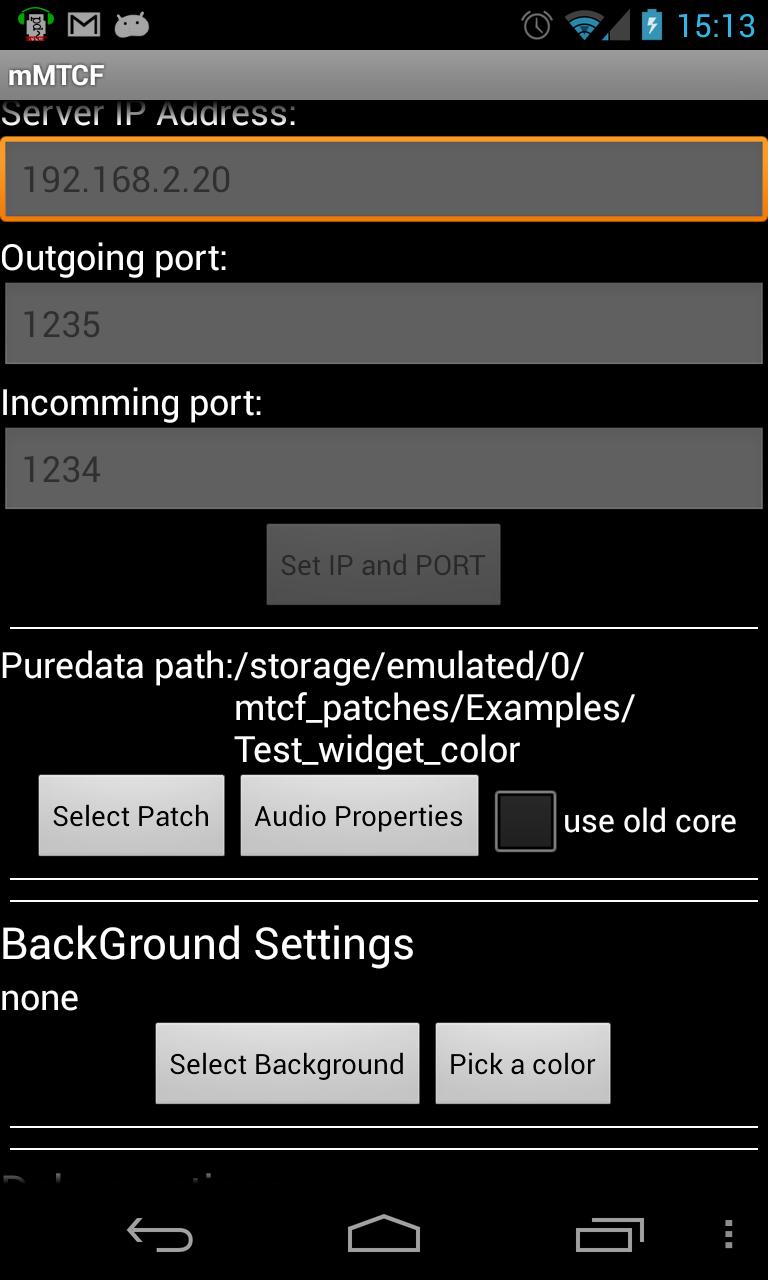The width and height of the screenshot is (768, 1280).
Task: Tap Set IP and PORT button
Action: click(383, 565)
